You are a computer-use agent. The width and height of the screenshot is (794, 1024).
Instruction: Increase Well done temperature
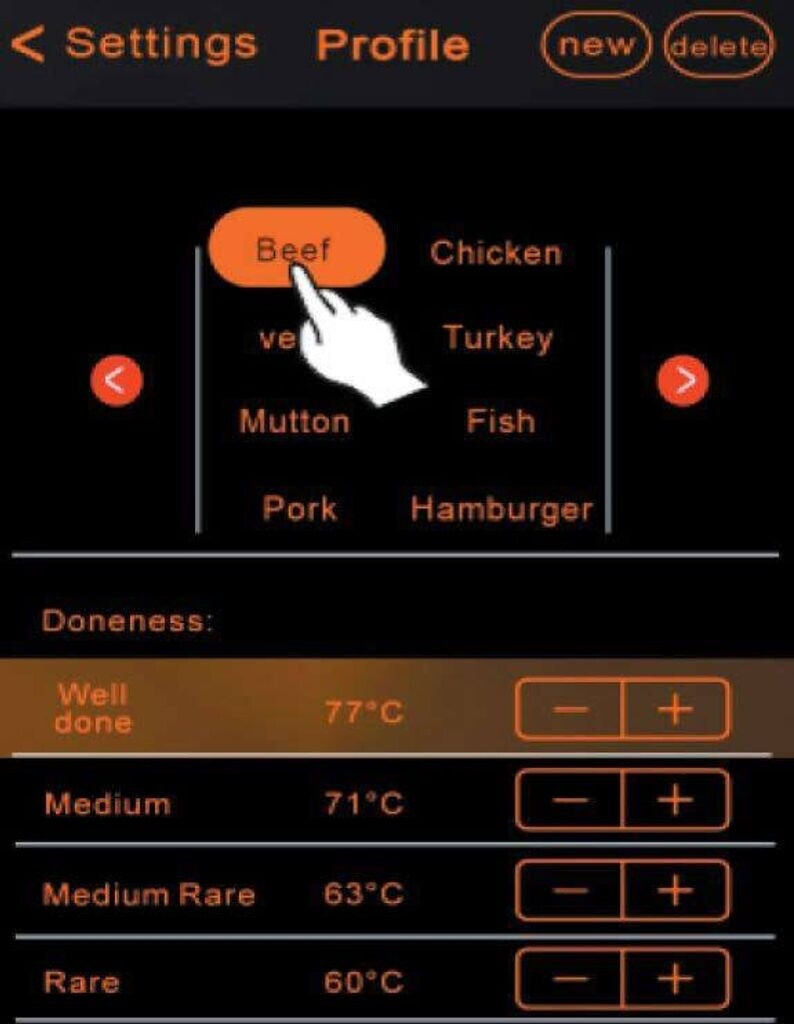point(675,709)
